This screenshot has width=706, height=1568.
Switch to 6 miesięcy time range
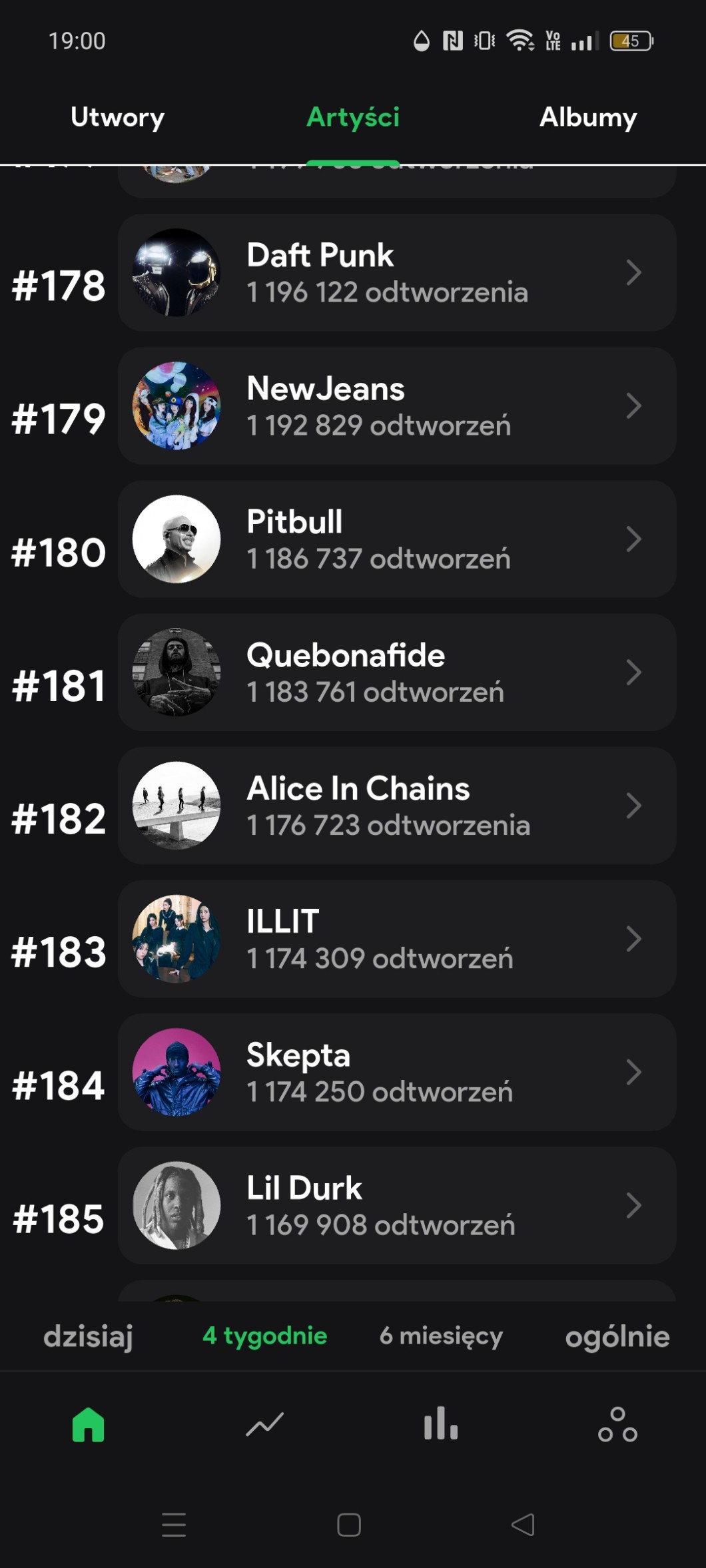[x=441, y=1336]
